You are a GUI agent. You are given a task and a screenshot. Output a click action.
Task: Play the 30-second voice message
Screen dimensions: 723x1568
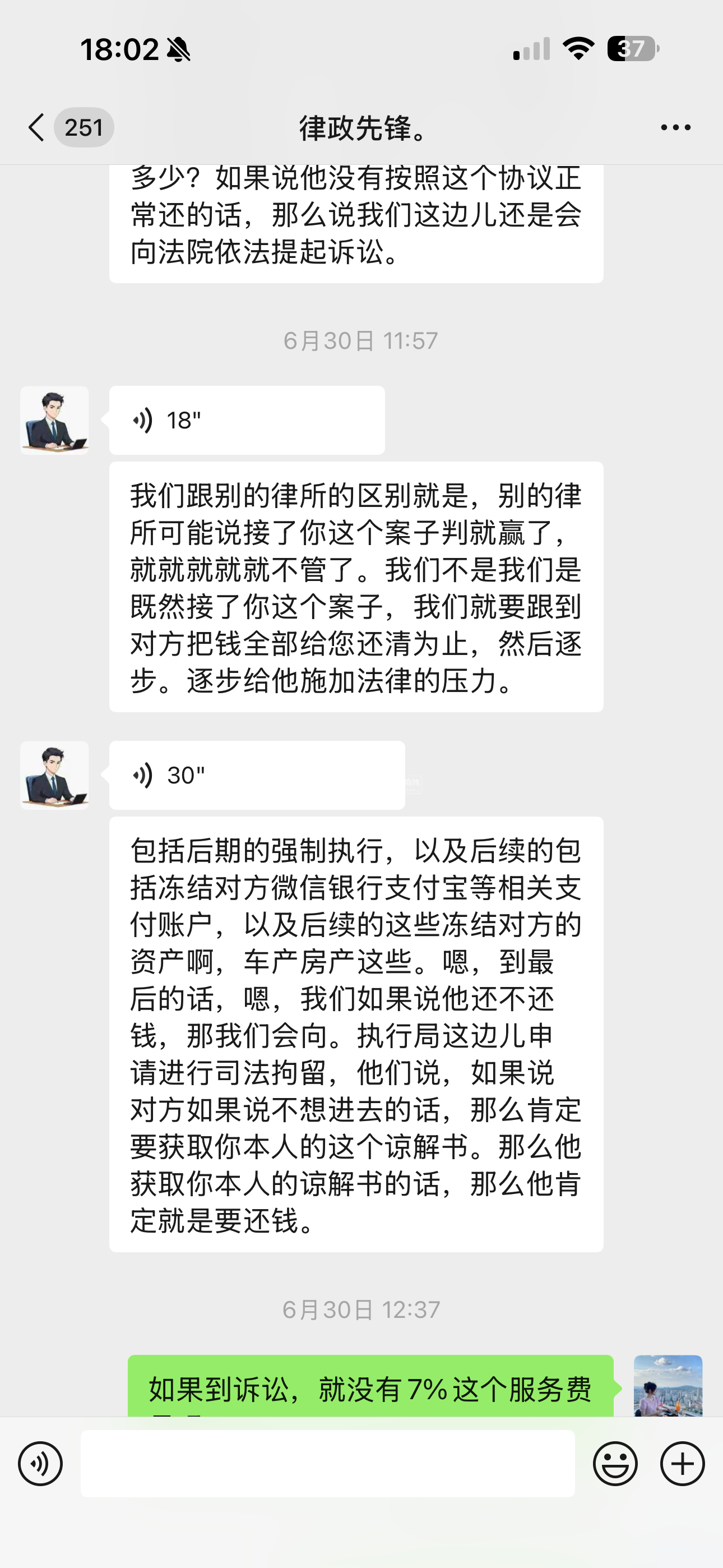point(256,775)
